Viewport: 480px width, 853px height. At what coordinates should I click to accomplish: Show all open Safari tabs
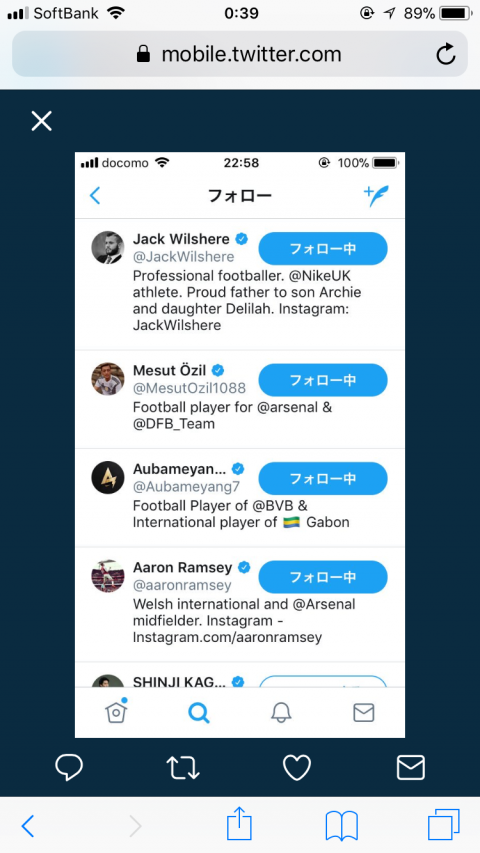444,825
